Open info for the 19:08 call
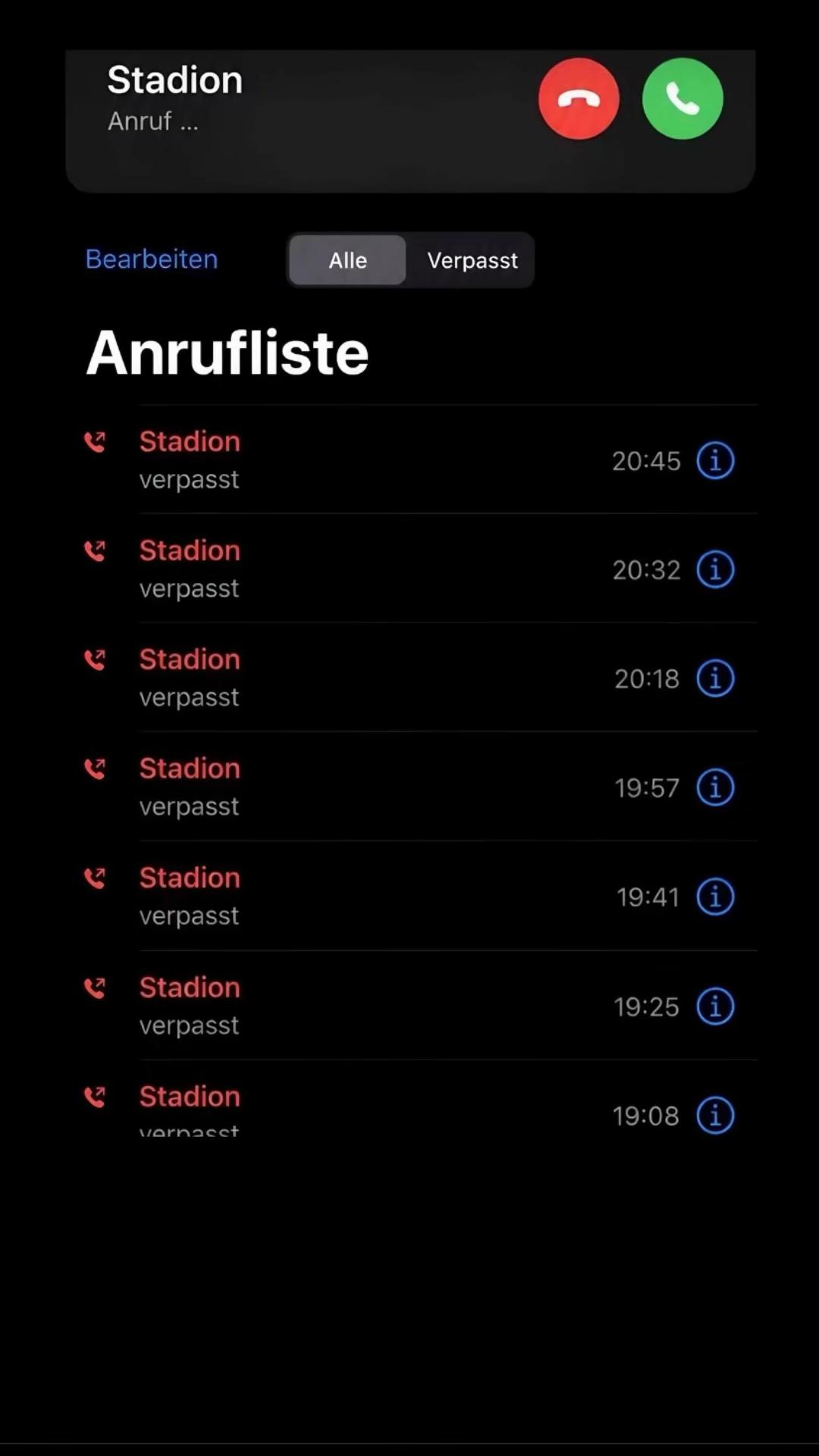Viewport: 819px width, 1456px height. pyautogui.click(x=715, y=1116)
